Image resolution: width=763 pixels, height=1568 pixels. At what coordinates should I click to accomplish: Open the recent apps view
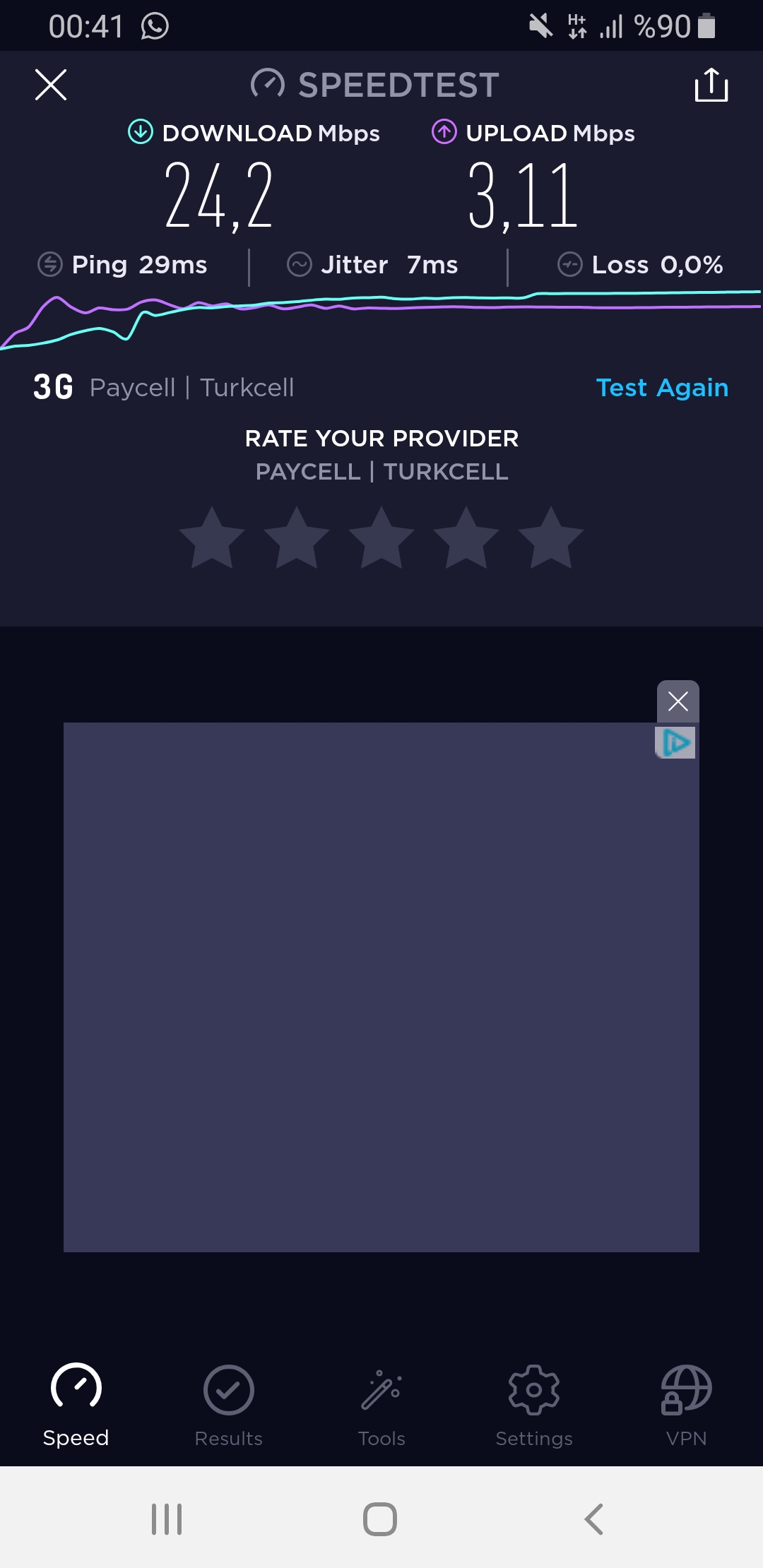tap(167, 1519)
